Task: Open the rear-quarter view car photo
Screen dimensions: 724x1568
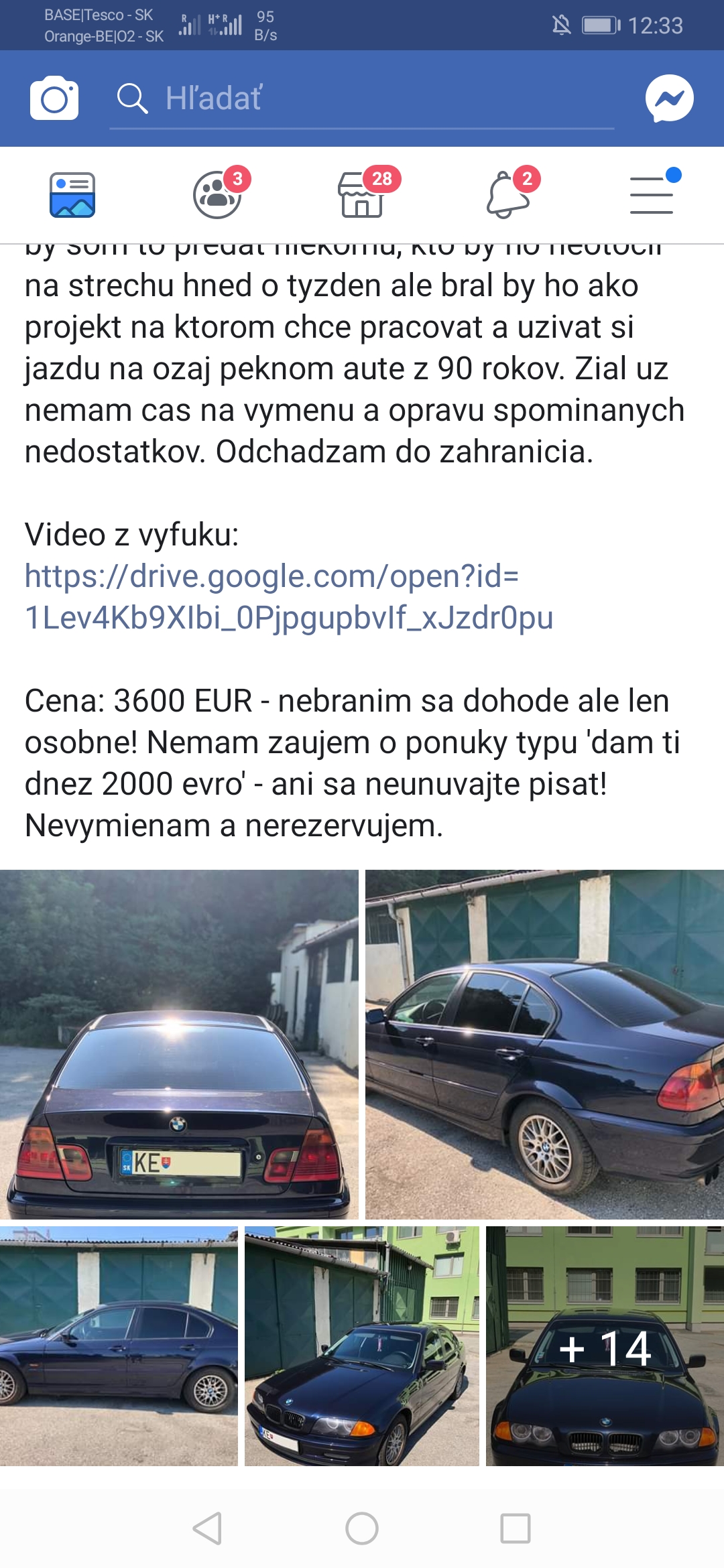Action: [x=544, y=1044]
